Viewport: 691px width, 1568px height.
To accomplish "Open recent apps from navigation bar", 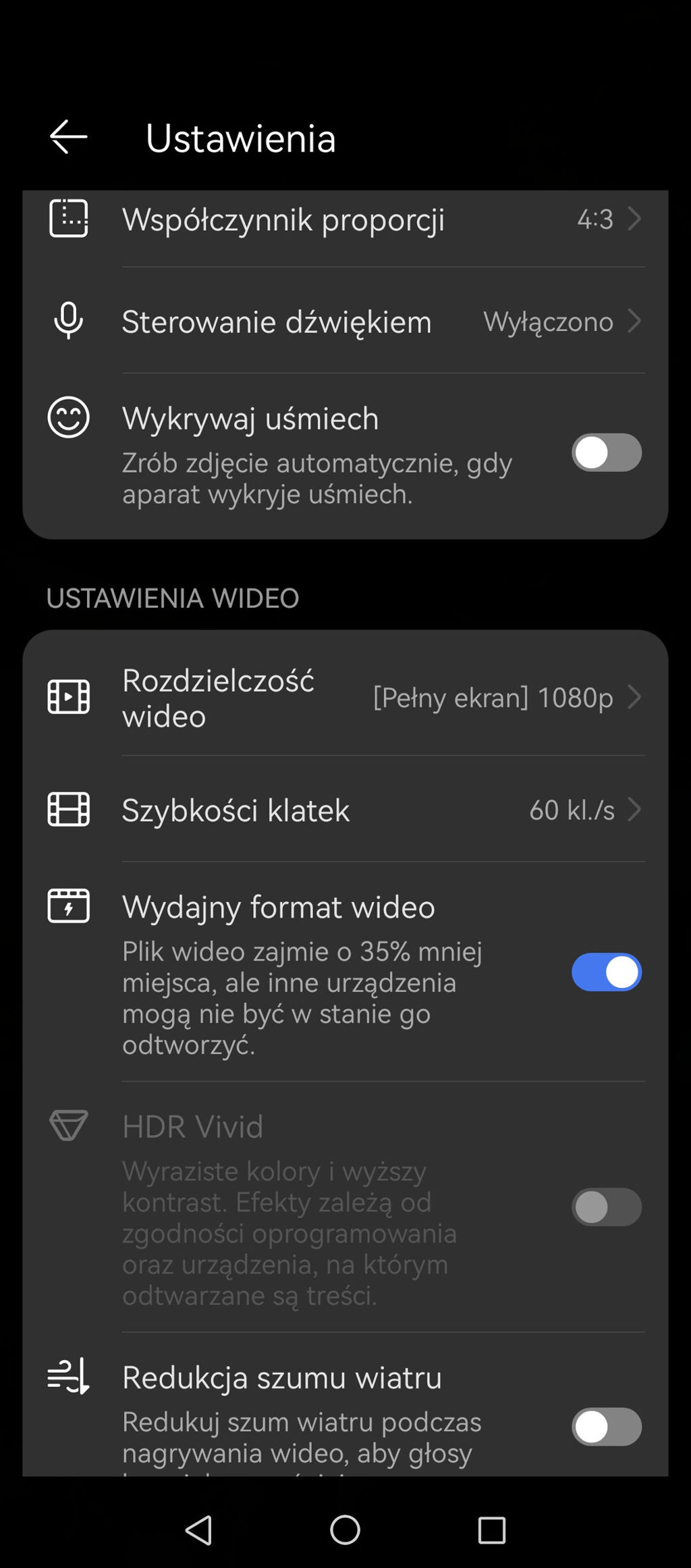I will point(491,1530).
